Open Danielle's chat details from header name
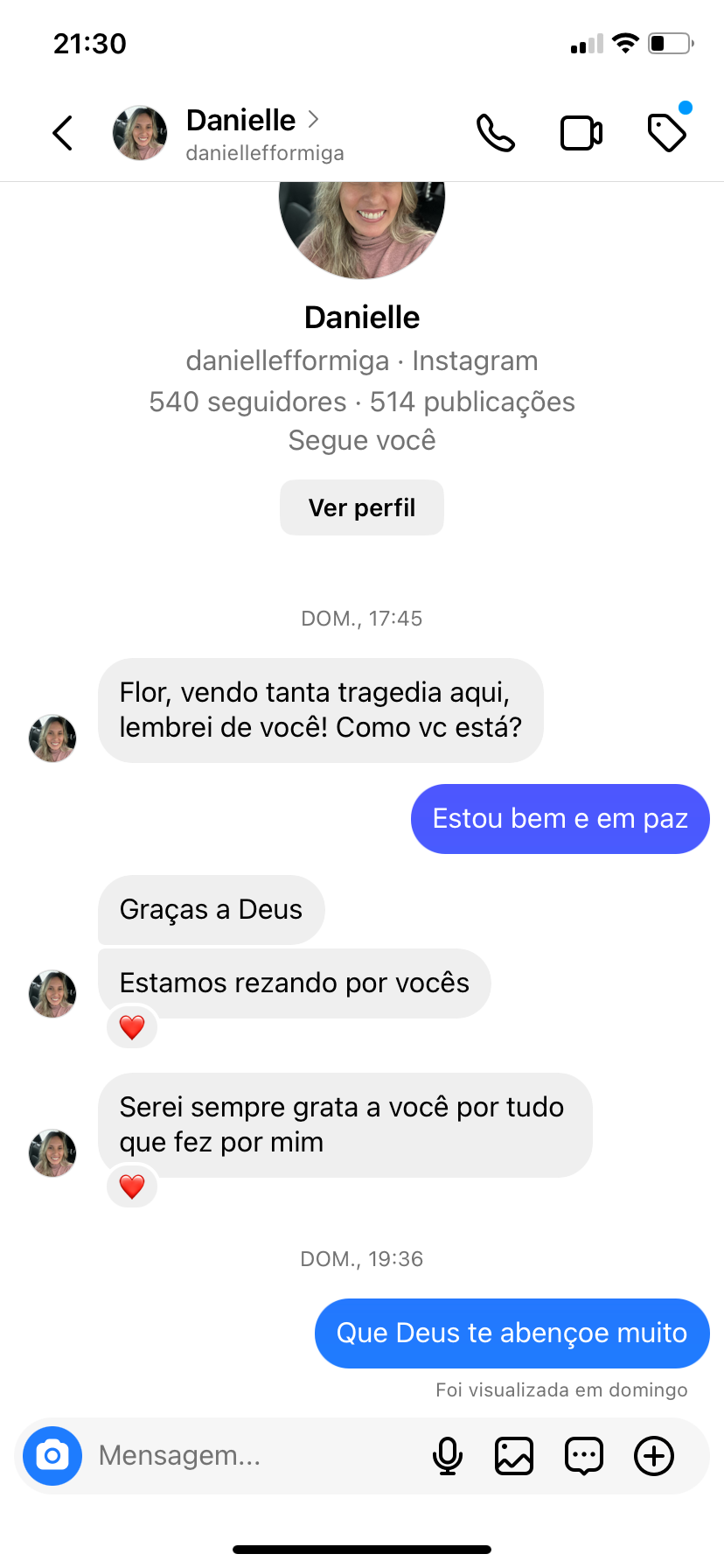Screen dimensions: 724x1568 point(242,121)
